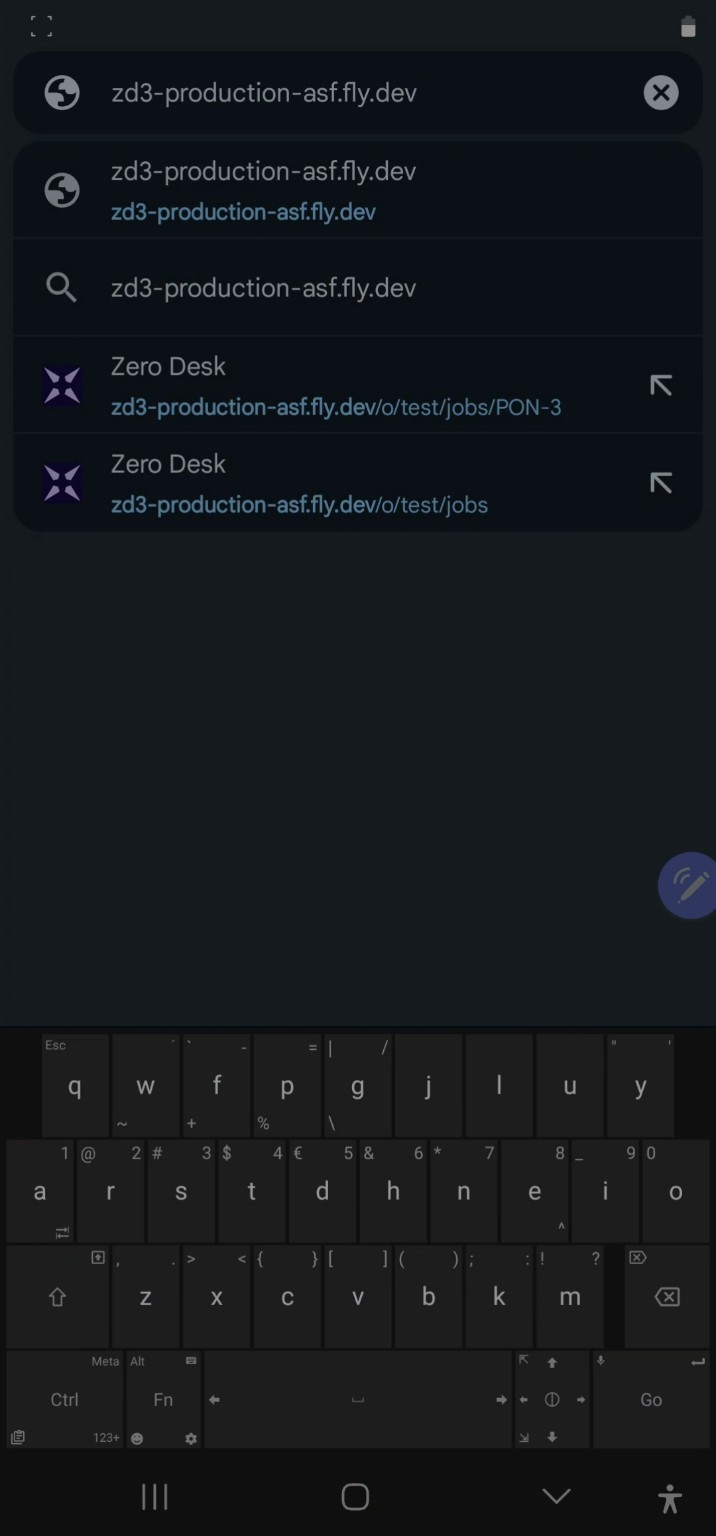716x1536 pixels.
Task: Hide the keyboard with the down chevron
Action: (556, 1496)
